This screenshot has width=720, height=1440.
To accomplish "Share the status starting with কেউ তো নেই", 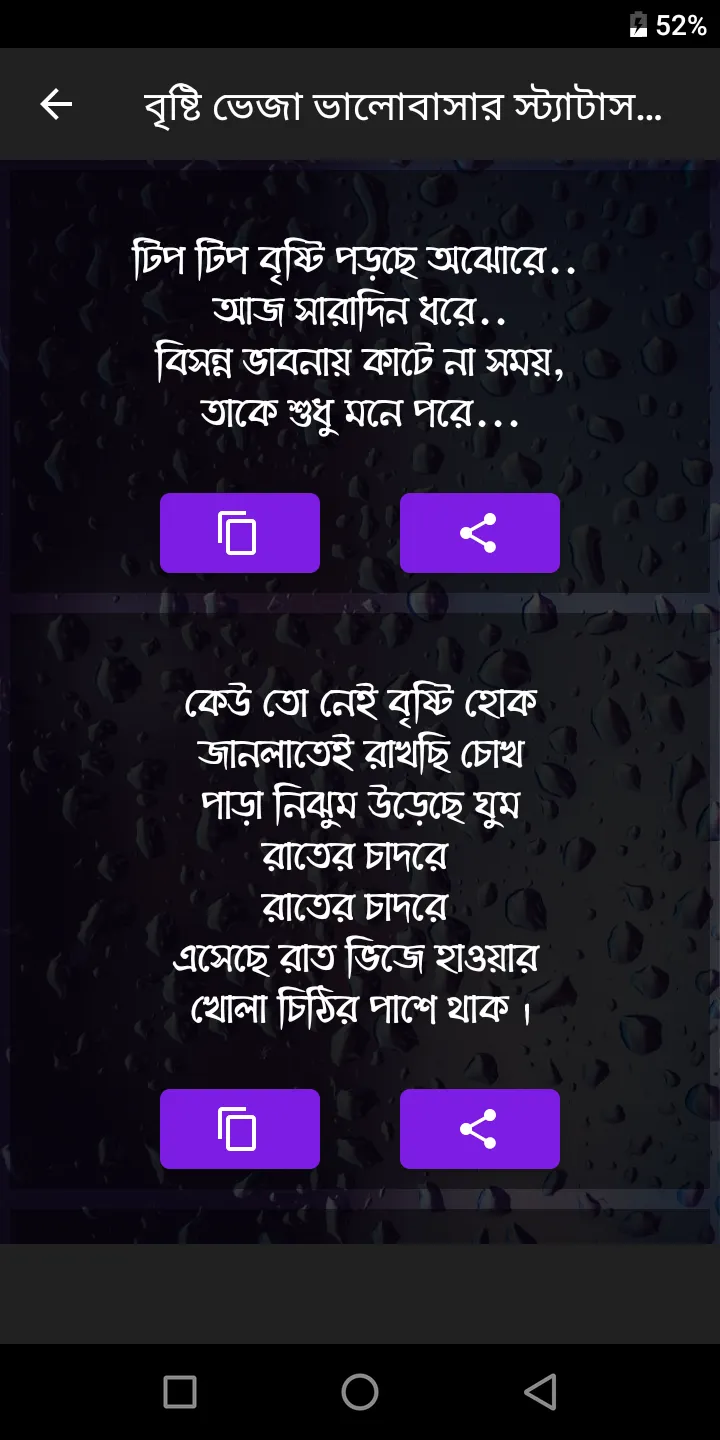I will click(x=480, y=1129).
